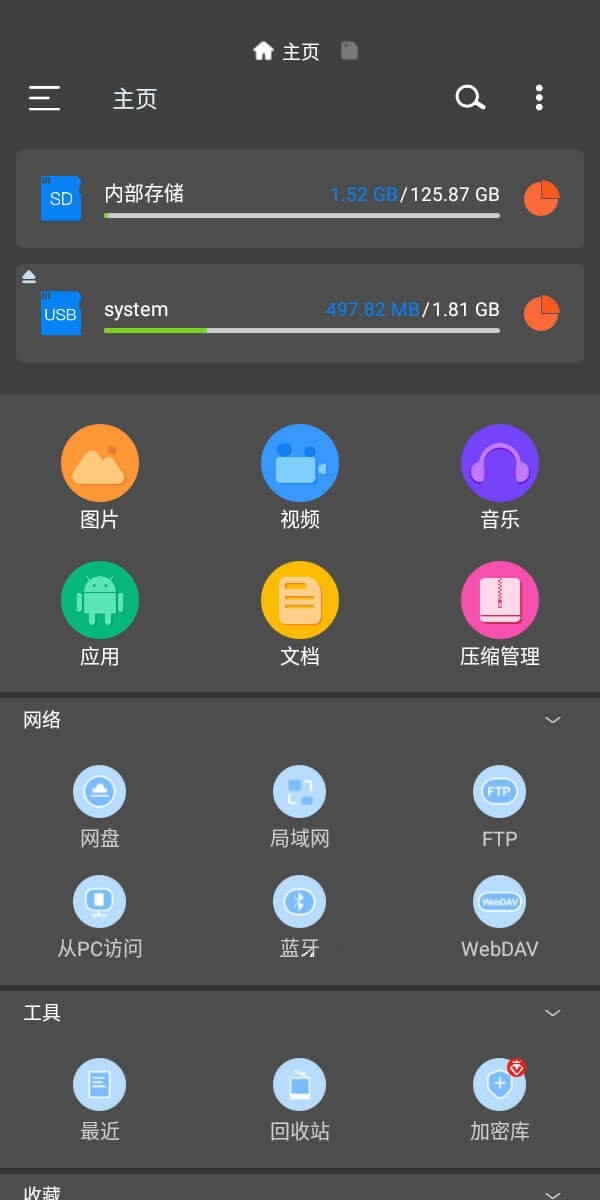
Task: Open the hamburger drawer menu
Action: point(44,98)
